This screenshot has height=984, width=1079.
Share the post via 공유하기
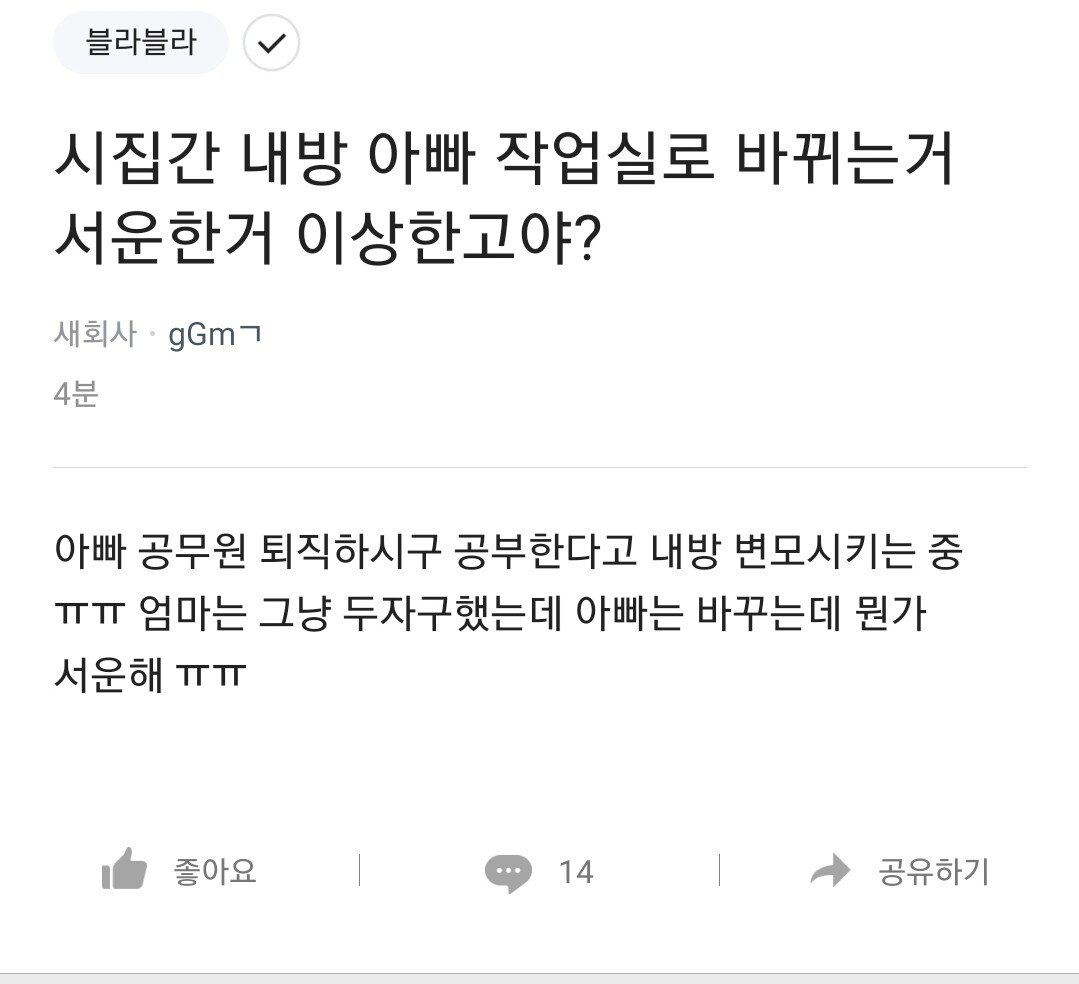point(898,871)
